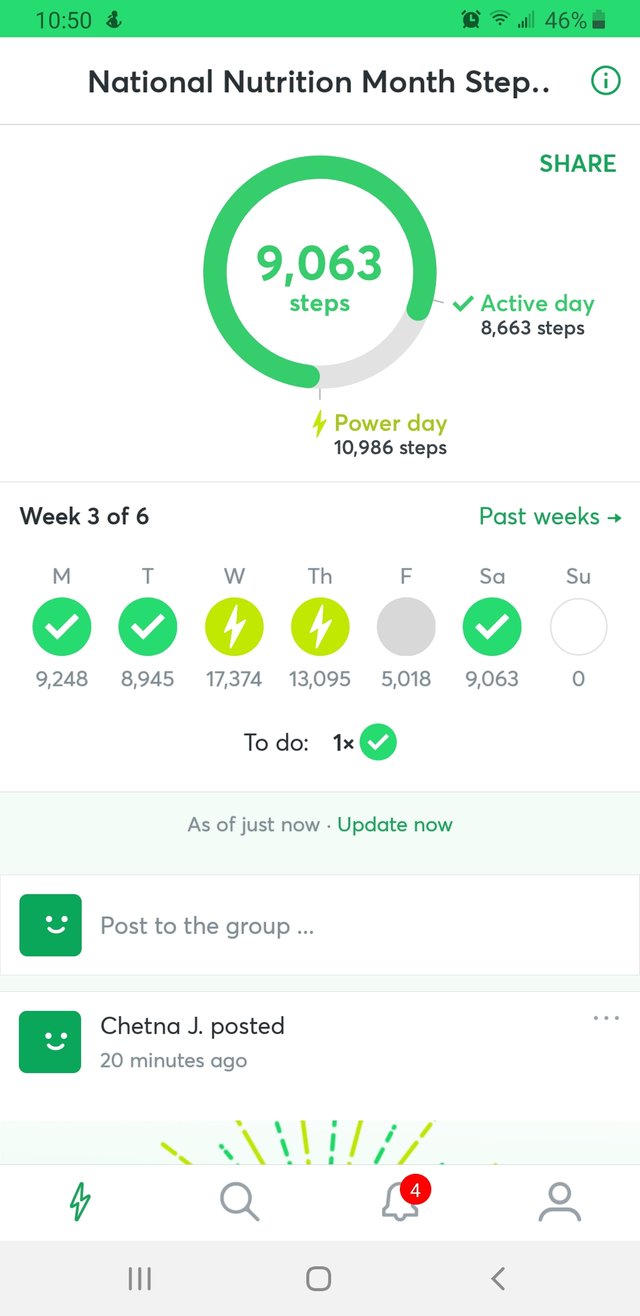Screen dimensions: 640x1316
Task: Open options menu on Chetna J.'s post
Action: (606, 1018)
